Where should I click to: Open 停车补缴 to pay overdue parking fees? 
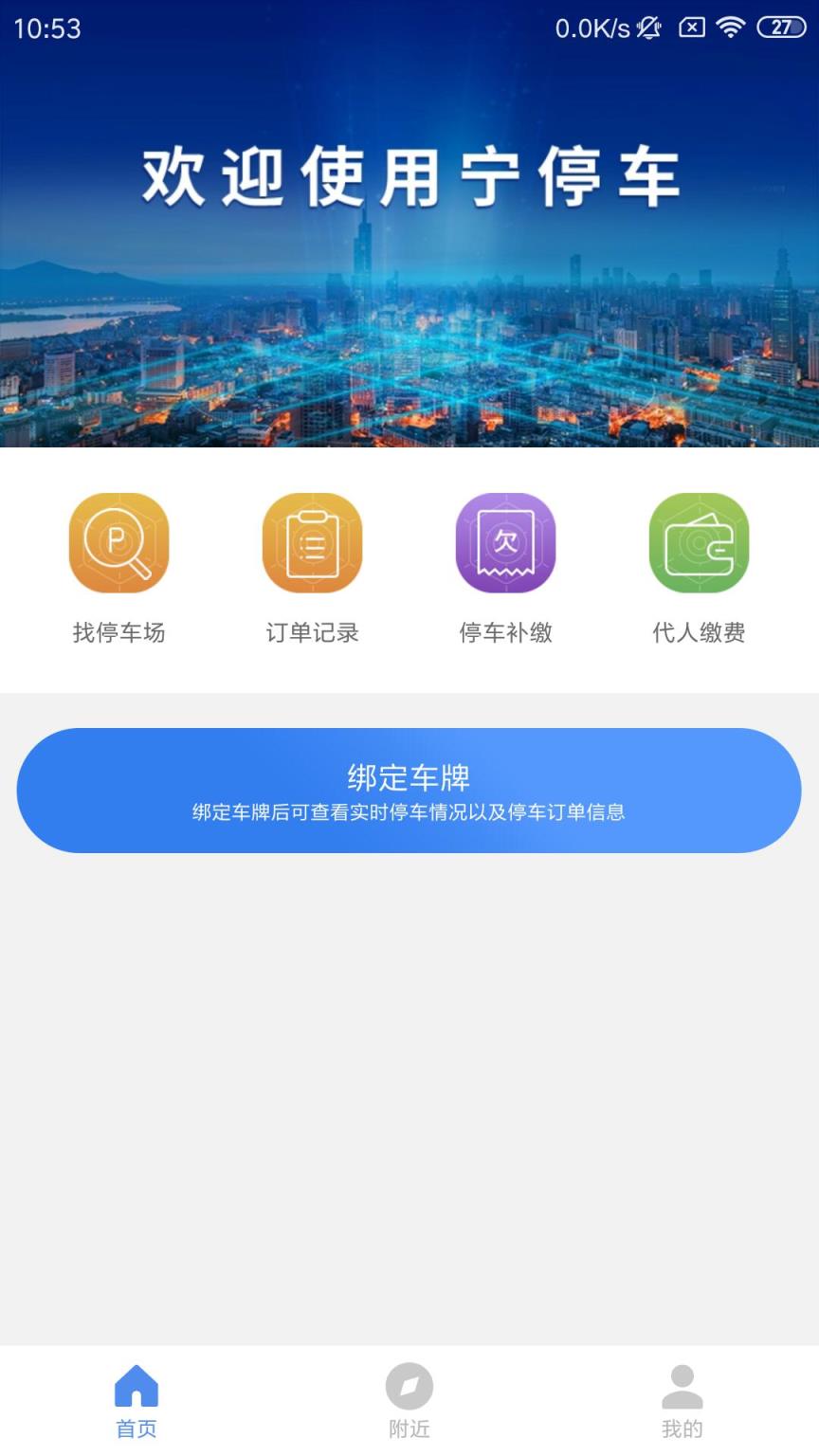click(x=505, y=542)
